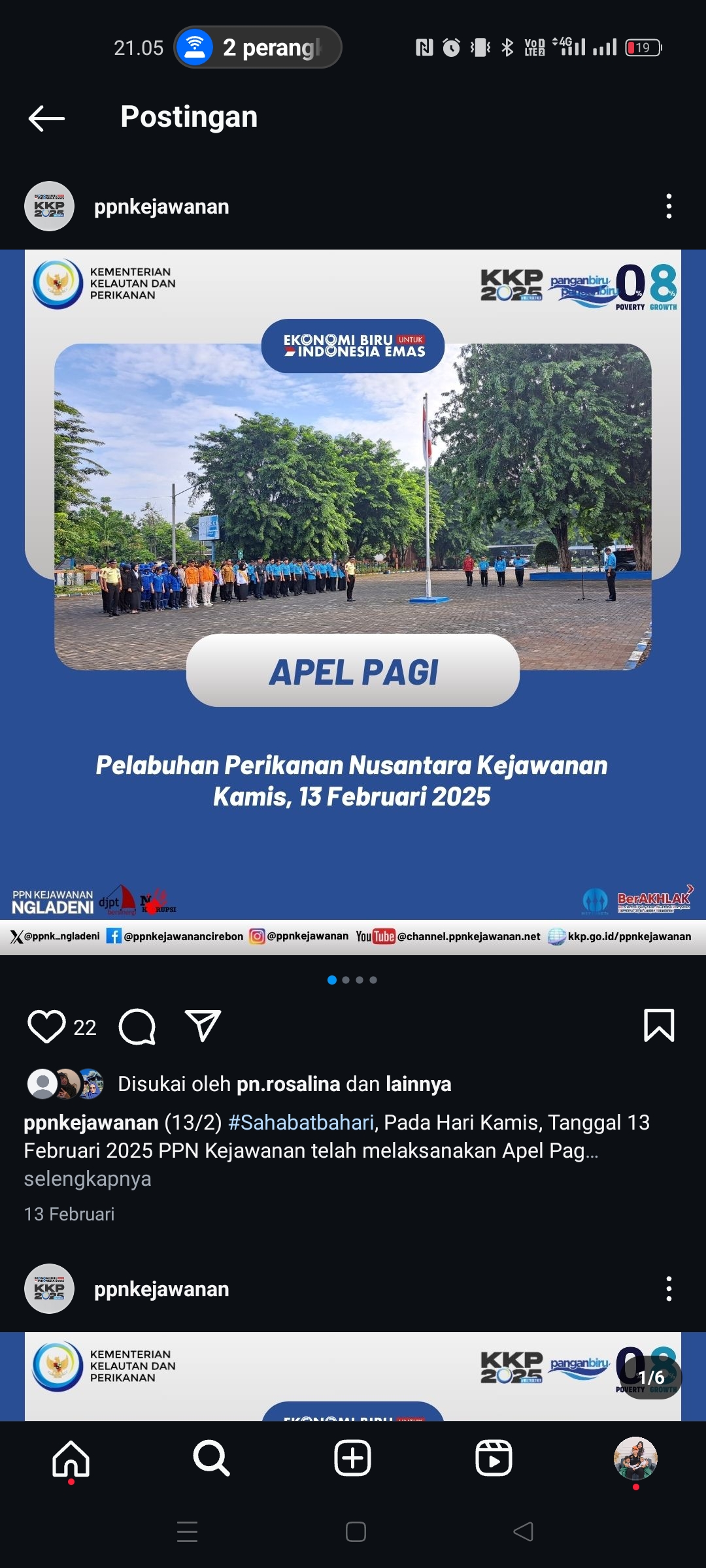Open the Search tab
Image resolution: width=706 pixels, height=1568 pixels.
(212, 1458)
